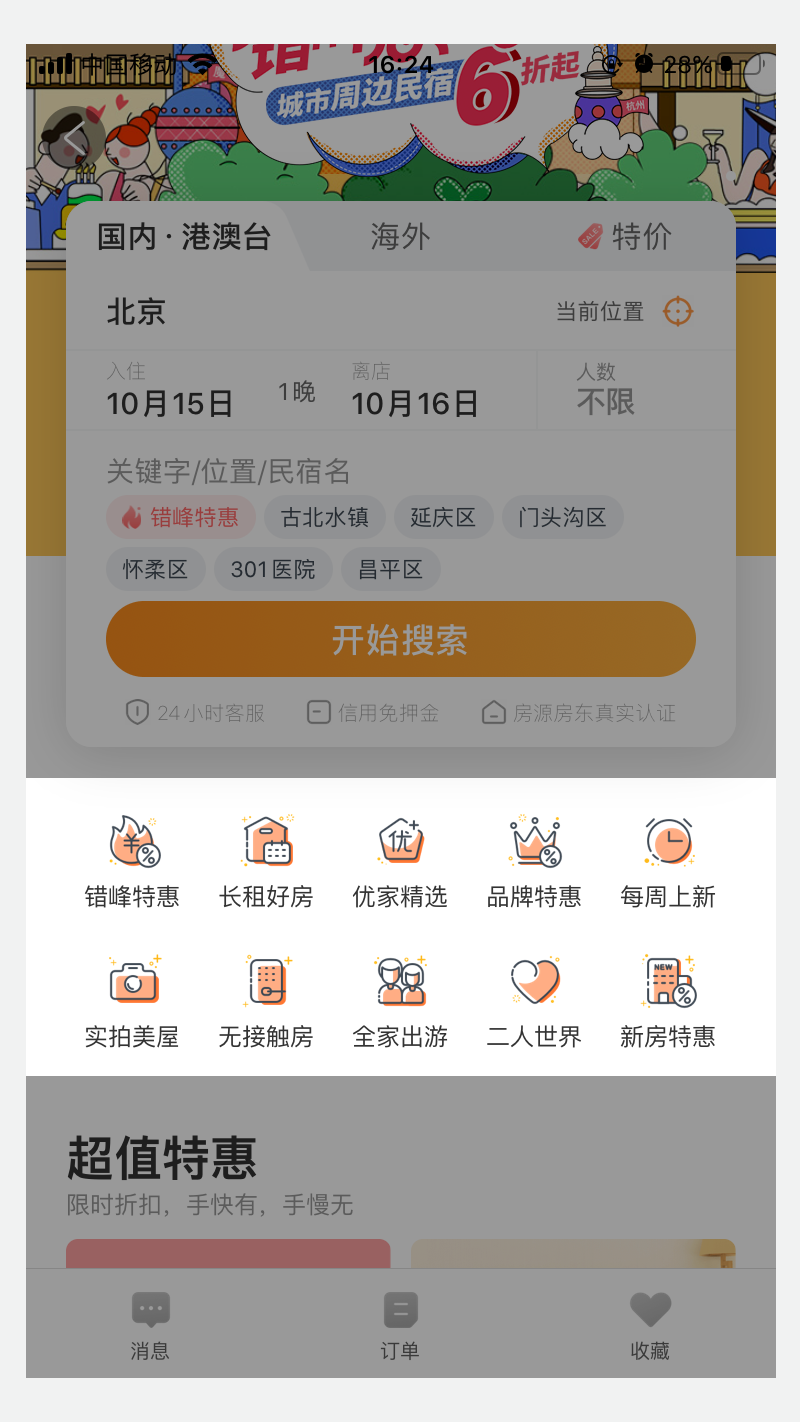View 新房特惠 new home deals
The height and width of the screenshot is (1422, 800).
pyautogui.click(x=668, y=1000)
